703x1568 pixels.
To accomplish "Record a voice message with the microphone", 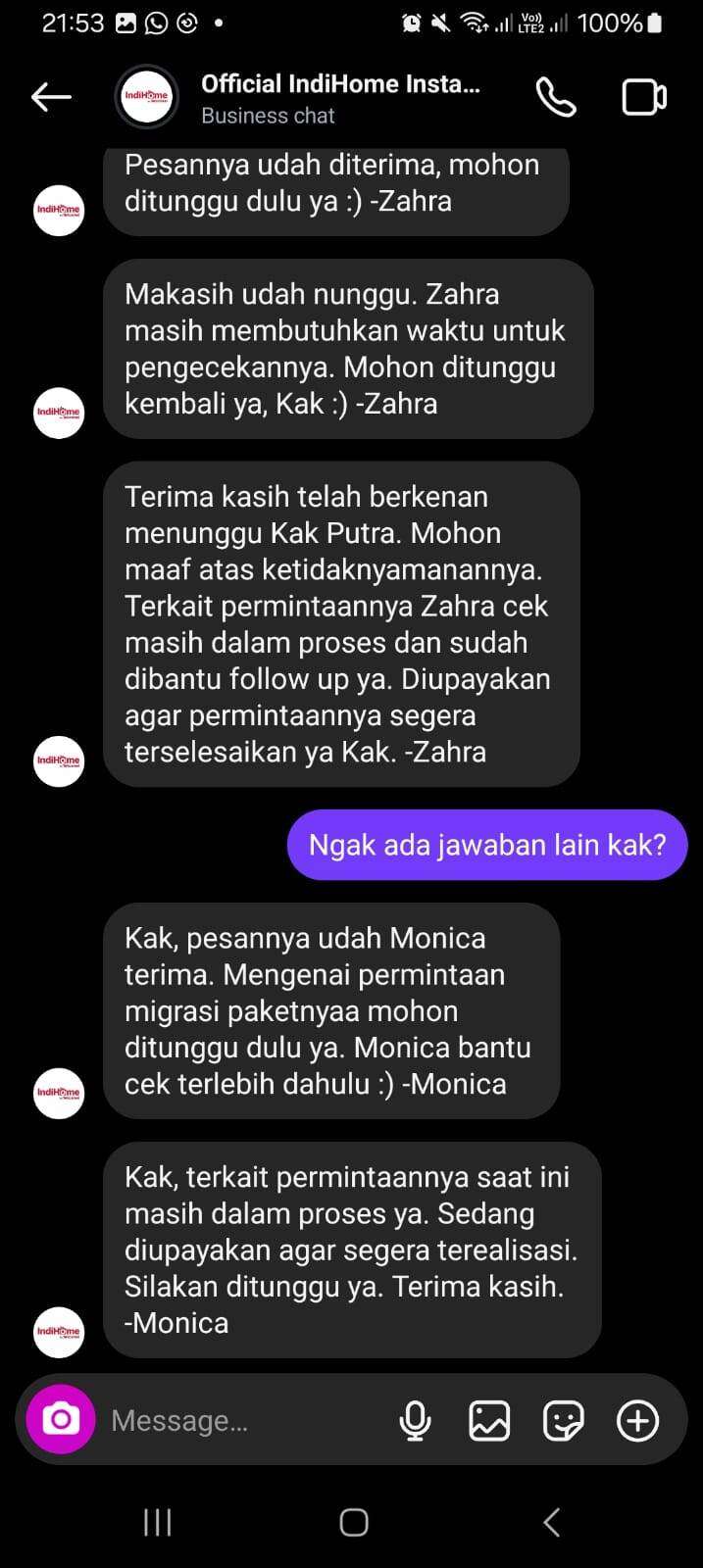I will coord(416,1420).
